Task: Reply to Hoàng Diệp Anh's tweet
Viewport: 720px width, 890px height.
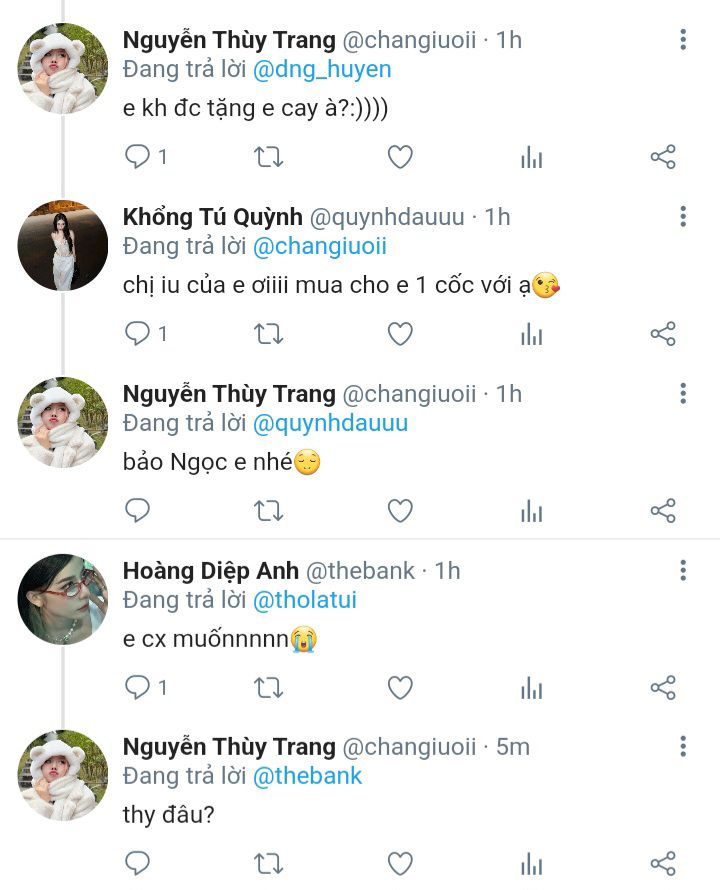Action: point(137,688)
